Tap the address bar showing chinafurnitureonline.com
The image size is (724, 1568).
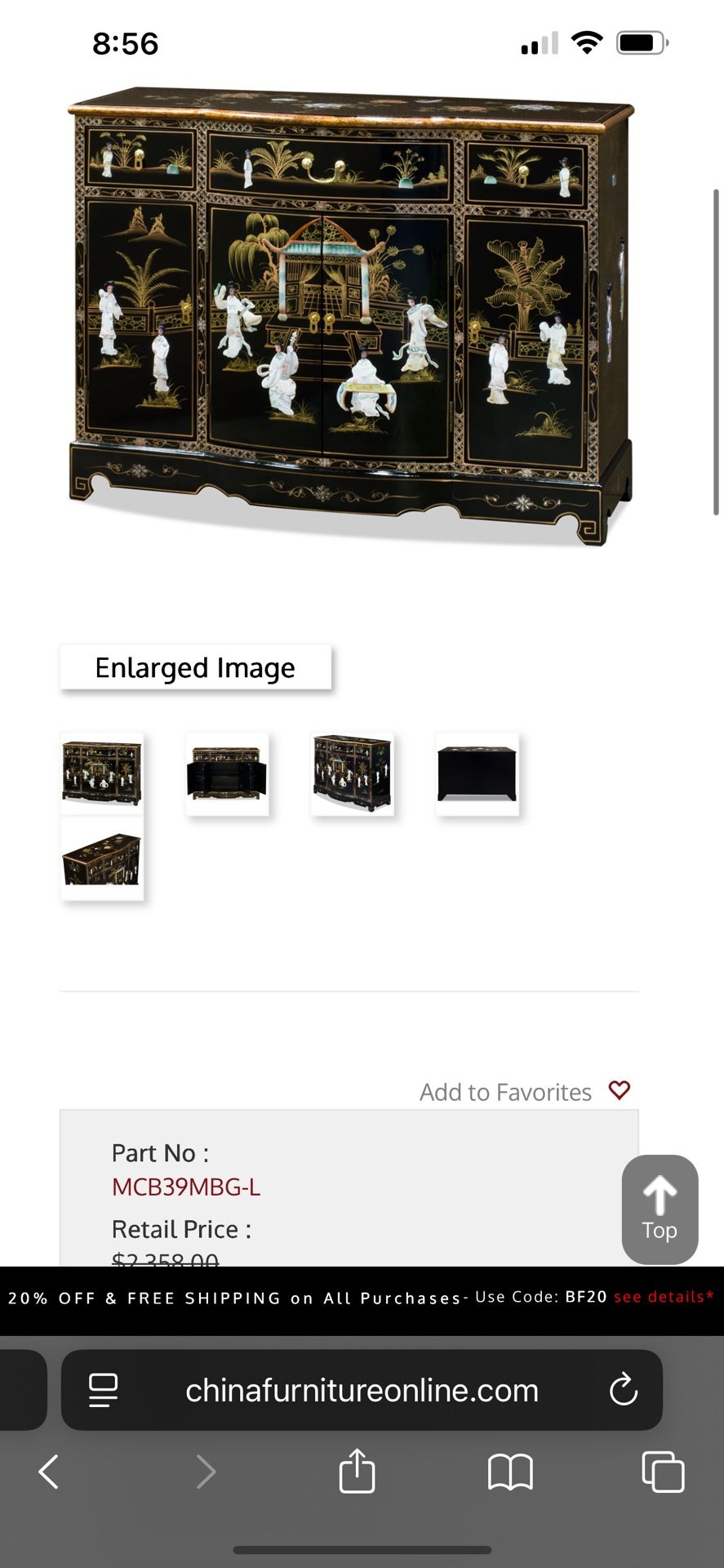[362, 1391]
